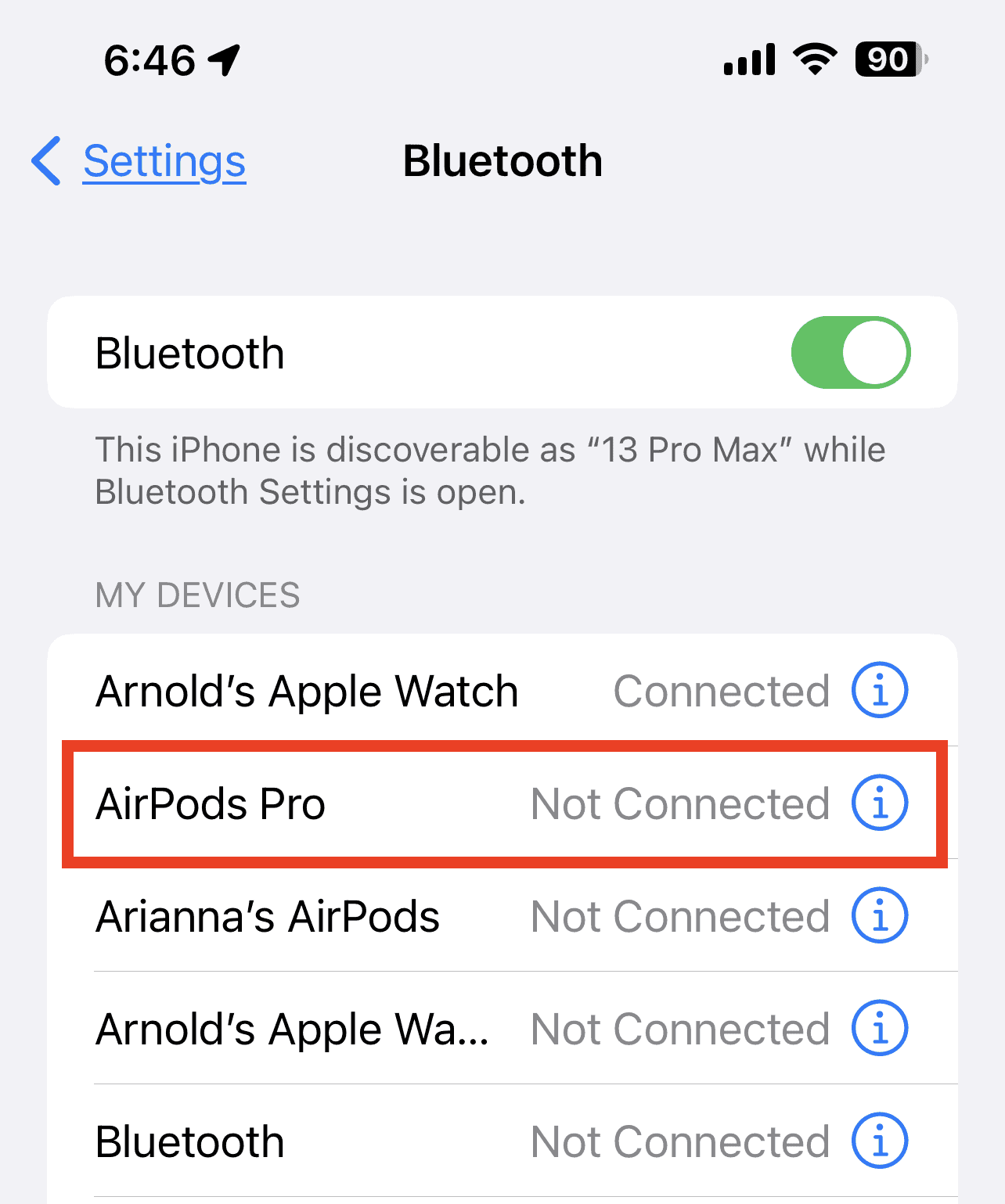Go back to Settings
The width and height of the screenshot is (1005, 1204).
click(141, 162)
